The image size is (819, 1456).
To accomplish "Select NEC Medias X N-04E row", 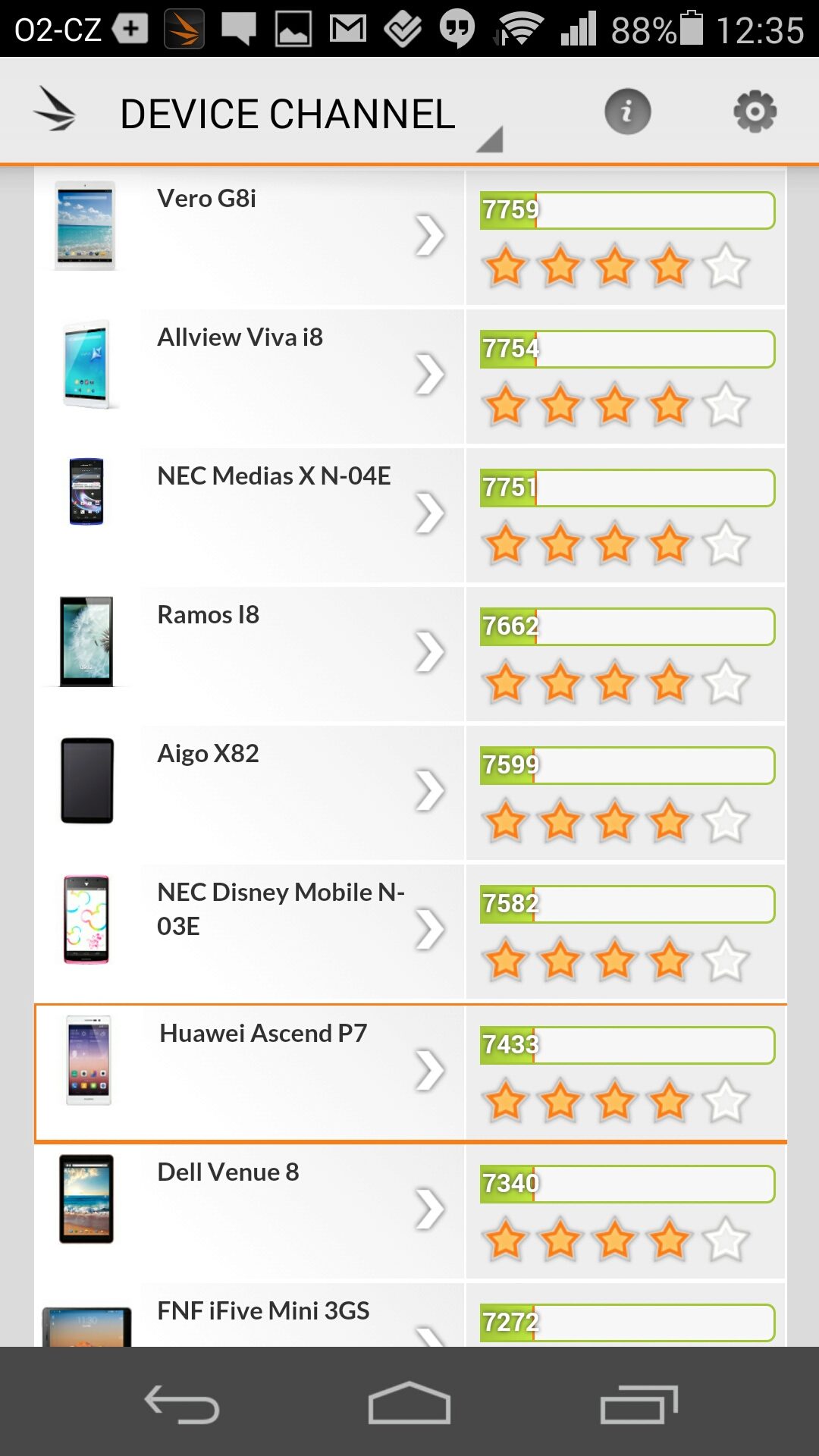I will pyautogui.click(x=410, y=515).
